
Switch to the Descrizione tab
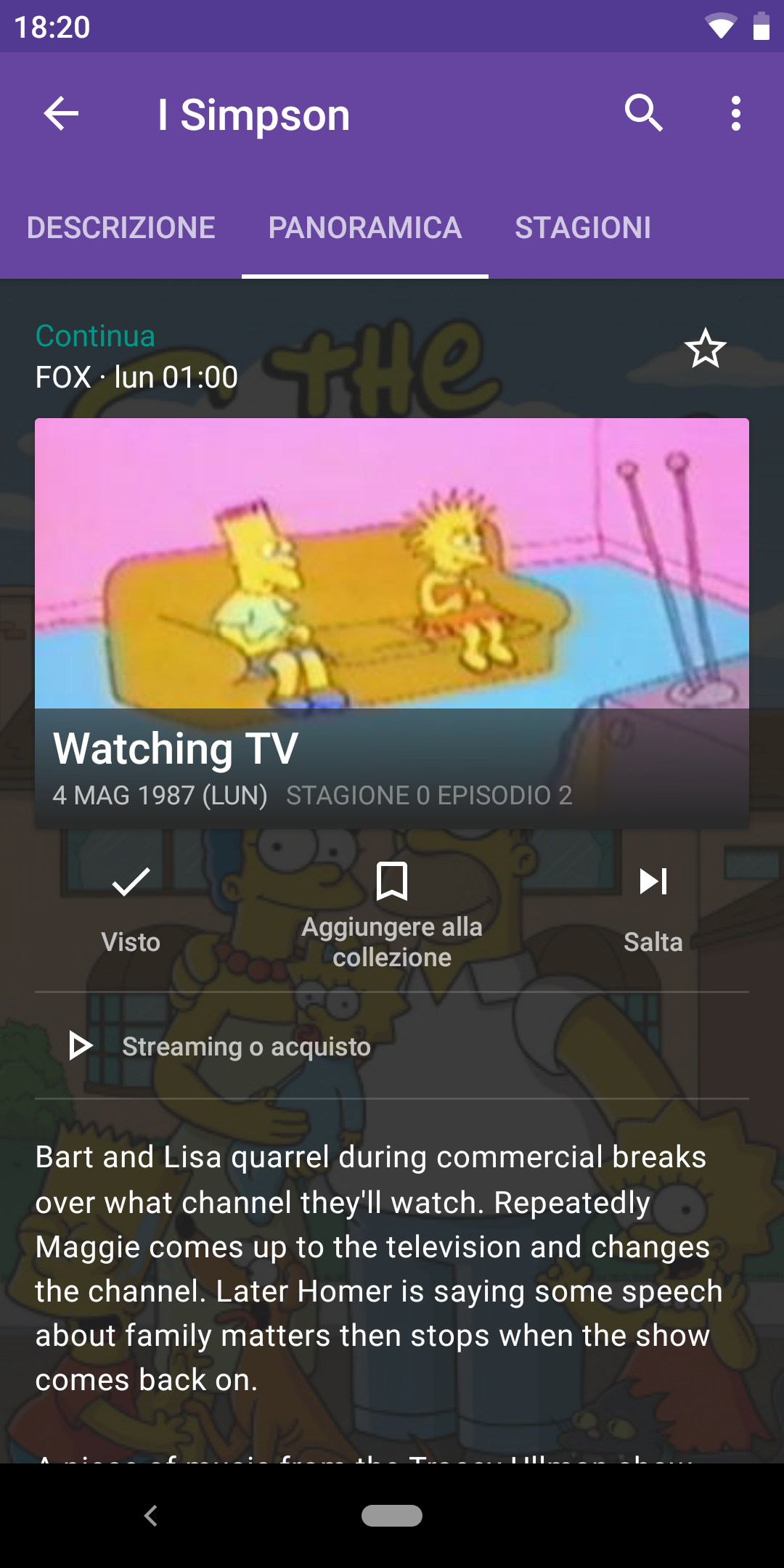(x=121, y=228)
